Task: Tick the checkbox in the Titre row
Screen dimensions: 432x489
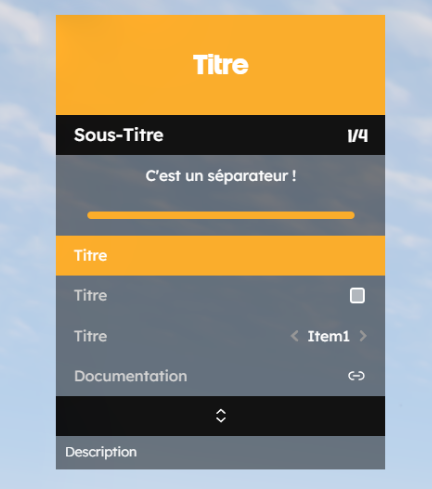Action: [x=357, y=296]
